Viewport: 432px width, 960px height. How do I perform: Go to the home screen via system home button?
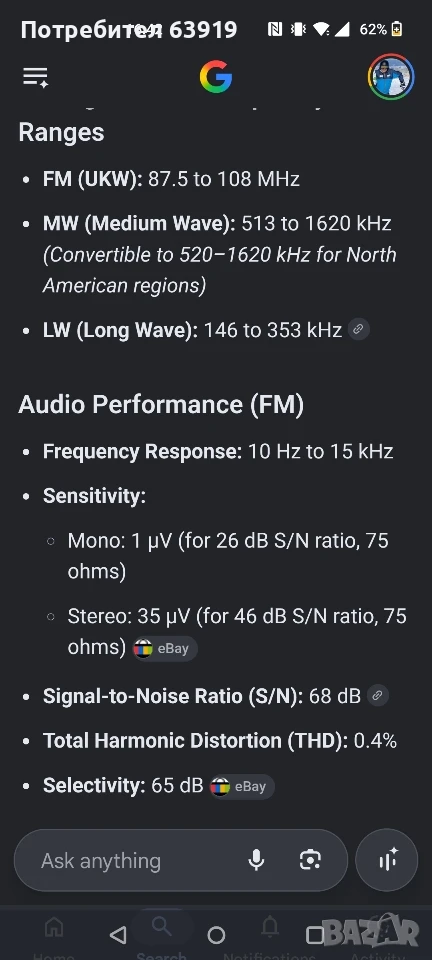pos(216,935)
